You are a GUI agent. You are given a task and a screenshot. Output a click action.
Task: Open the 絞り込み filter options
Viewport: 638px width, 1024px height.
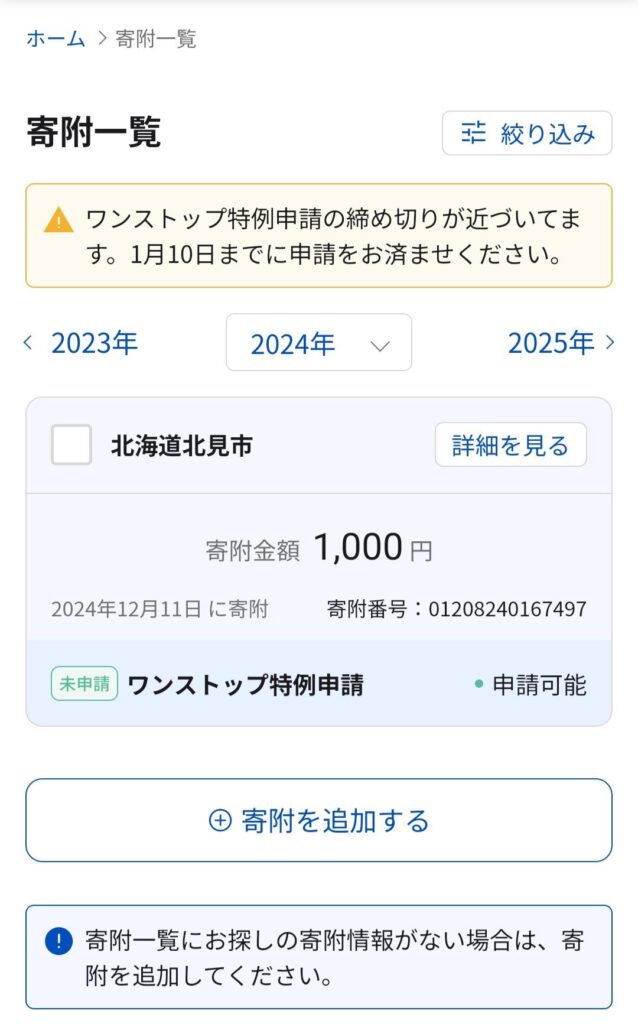coord(527,133)
